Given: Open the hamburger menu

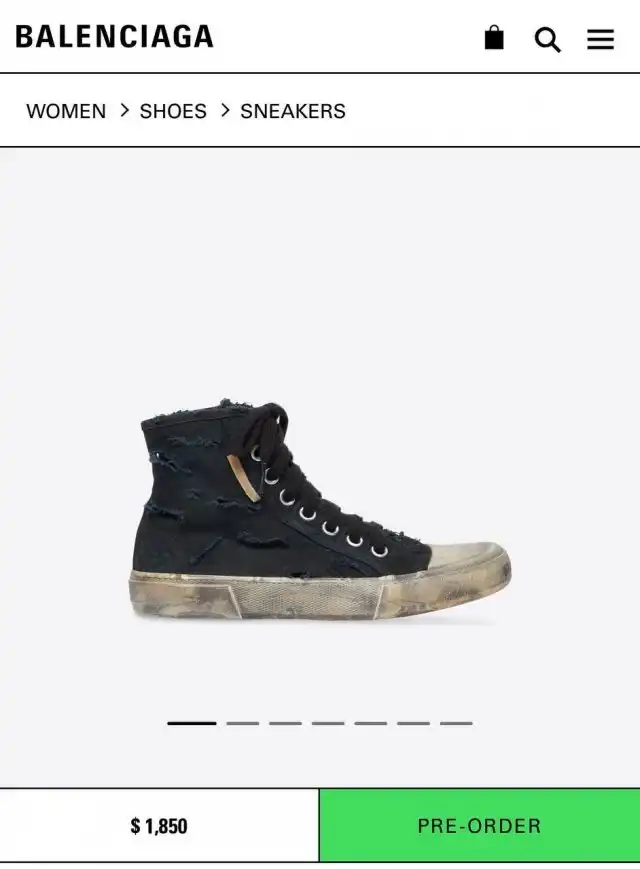Looking at the screenshot, I should tap(600, 39).
